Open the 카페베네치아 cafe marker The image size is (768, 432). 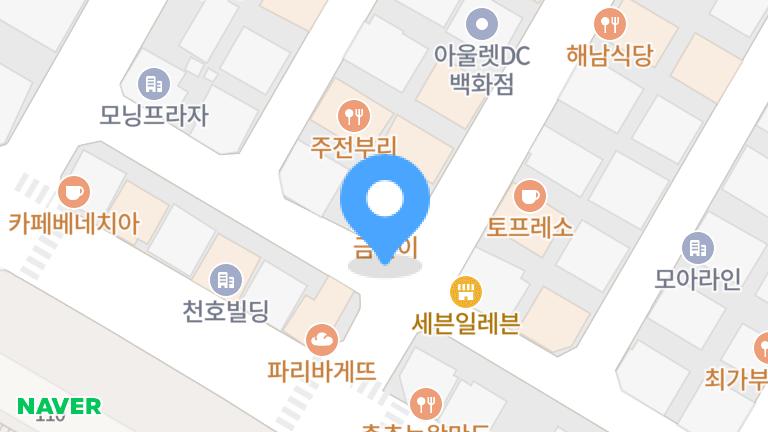[73, 190]
